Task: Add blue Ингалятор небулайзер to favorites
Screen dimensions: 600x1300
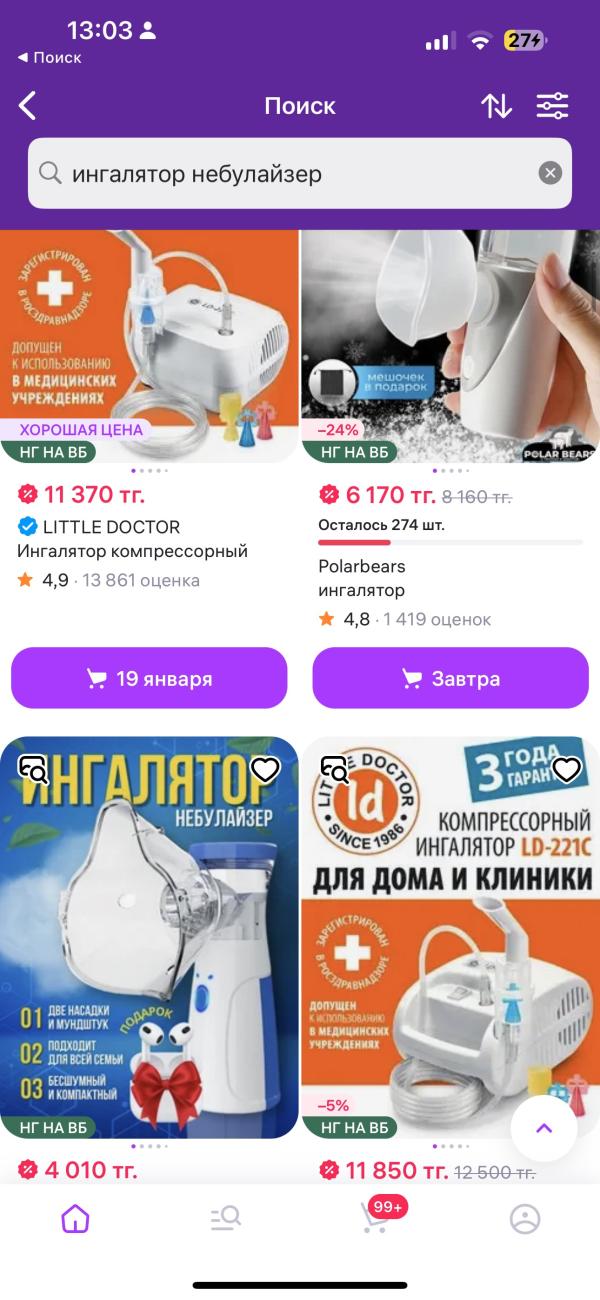Action: pos(265,769)
